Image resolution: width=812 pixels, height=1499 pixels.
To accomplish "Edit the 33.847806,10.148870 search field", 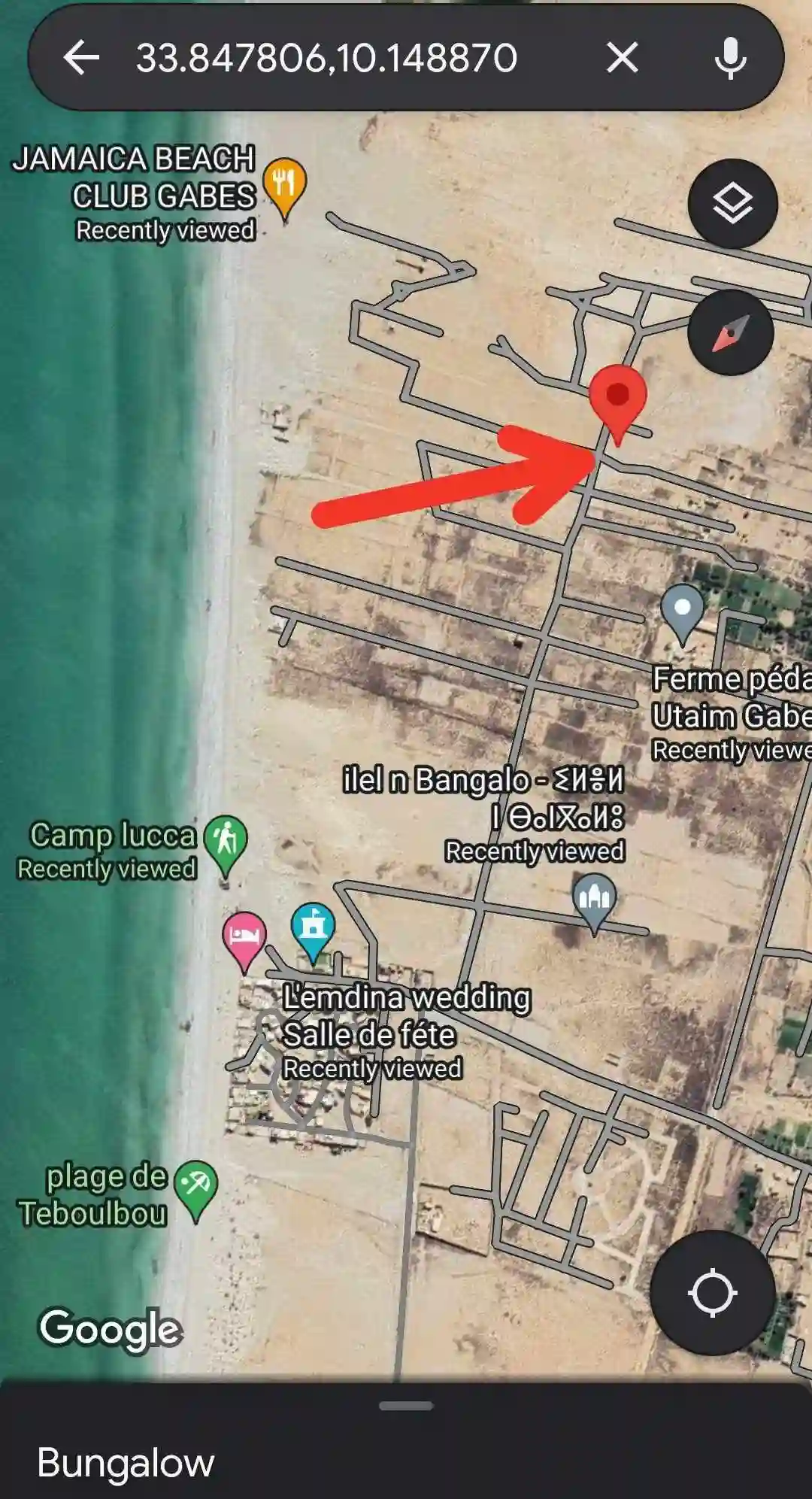I will 326,58.
